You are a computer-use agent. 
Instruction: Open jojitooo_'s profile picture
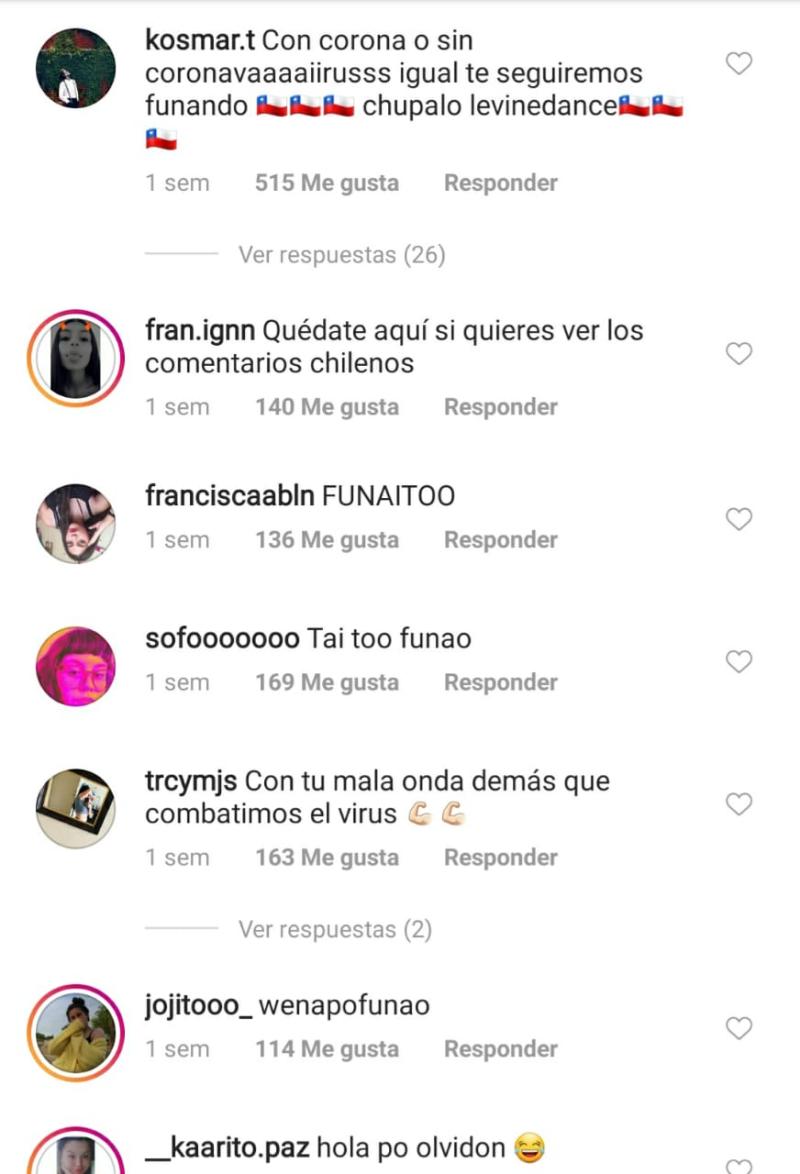point(75,1033)
